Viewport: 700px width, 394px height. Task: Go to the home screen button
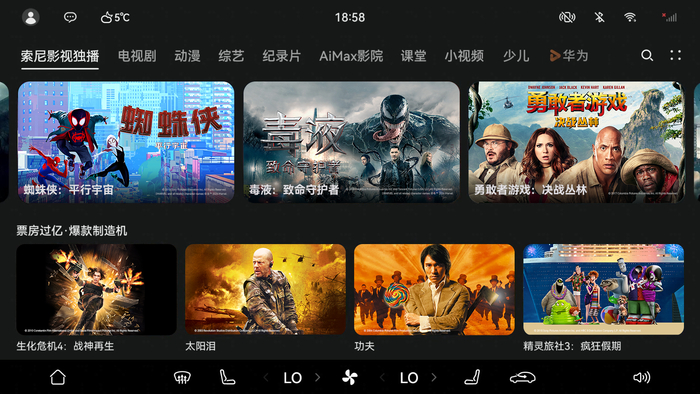pos(58,377)
